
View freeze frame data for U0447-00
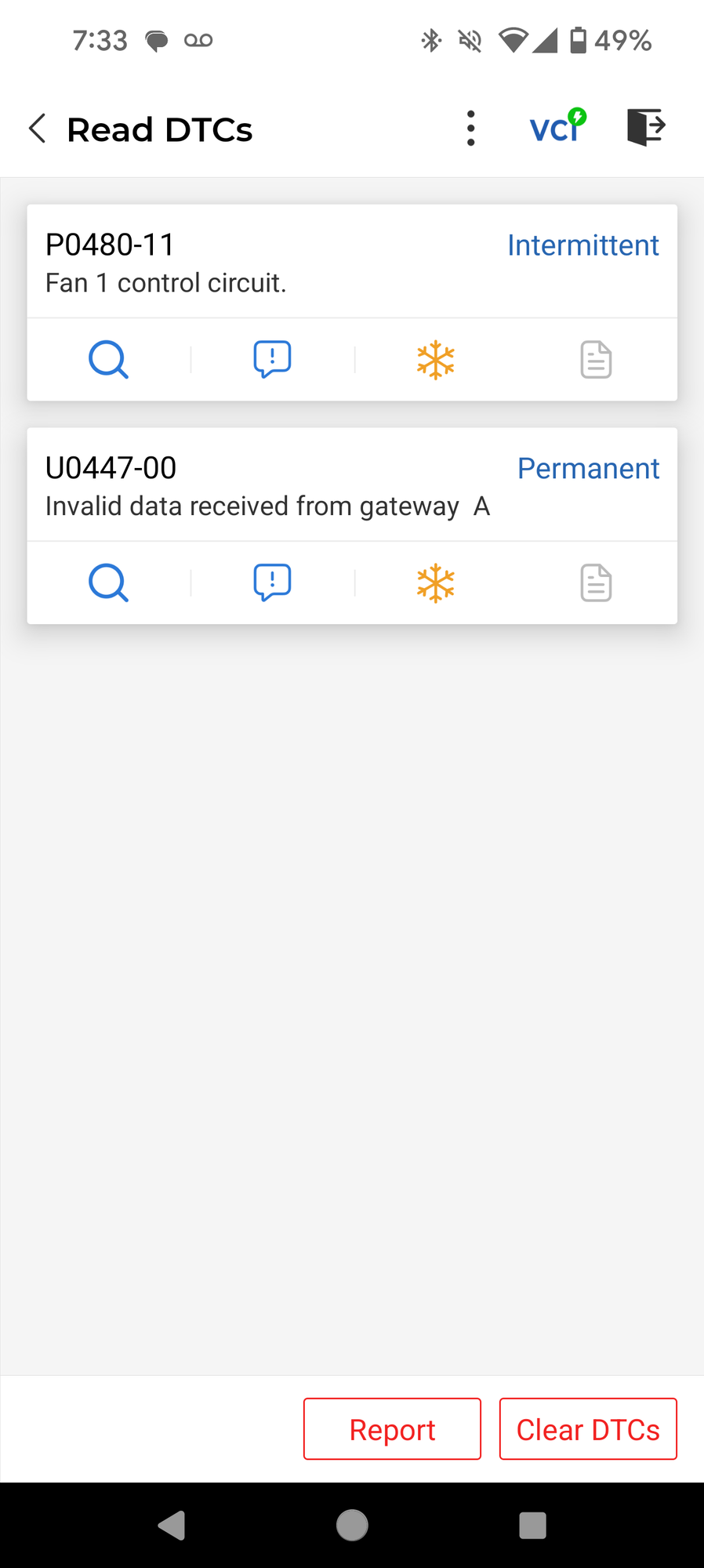click(x=436, y=583)
